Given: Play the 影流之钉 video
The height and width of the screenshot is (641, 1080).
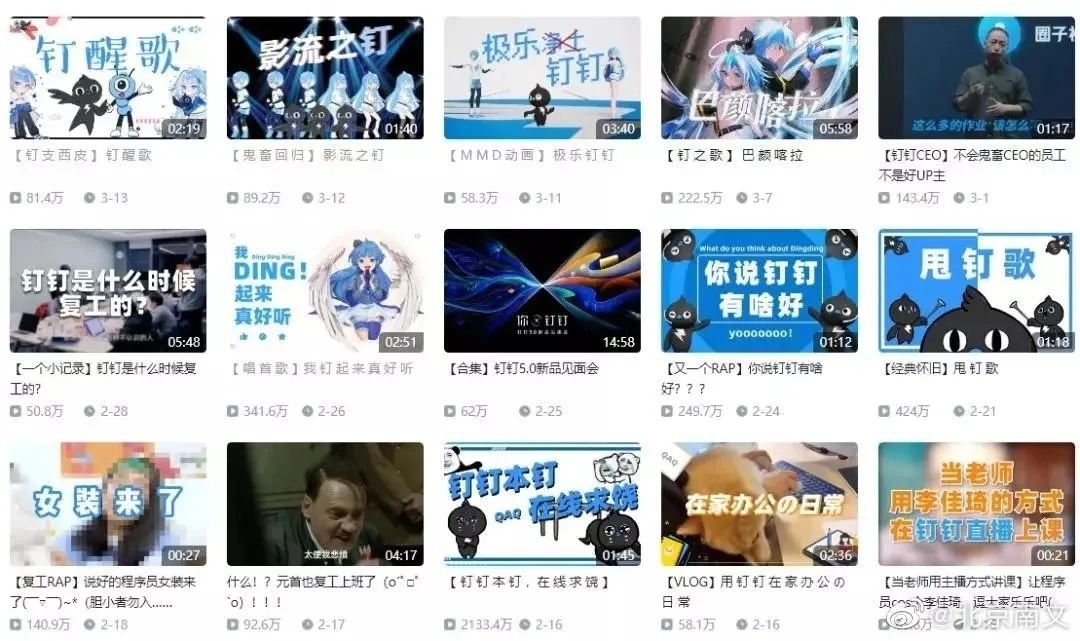Looking at the screenshot, I should point(325,78).
